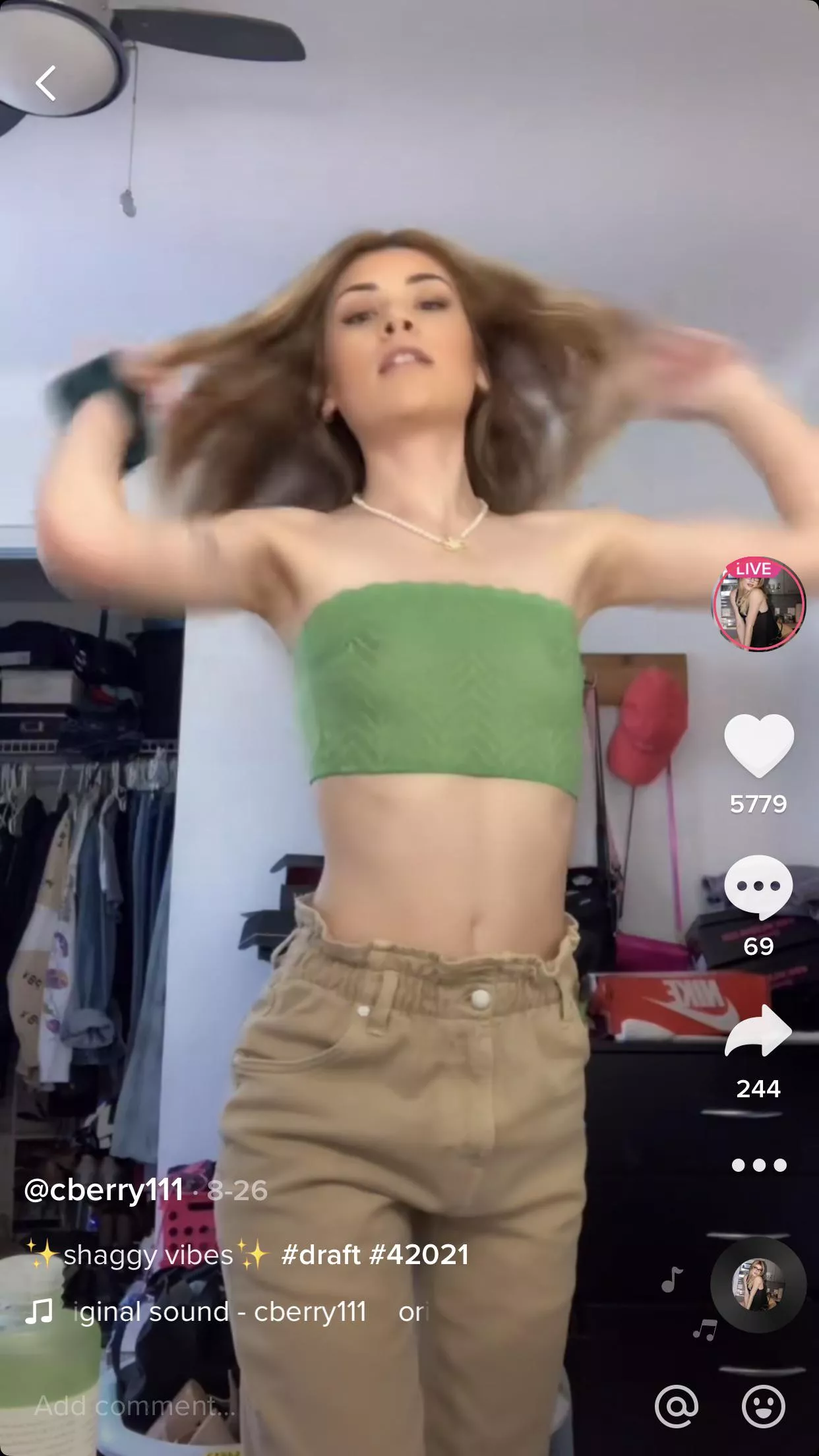The height and width of the screenshot is (1456, 819).
Task: Share this video via arrow icon
Action: click(758, 1031)
